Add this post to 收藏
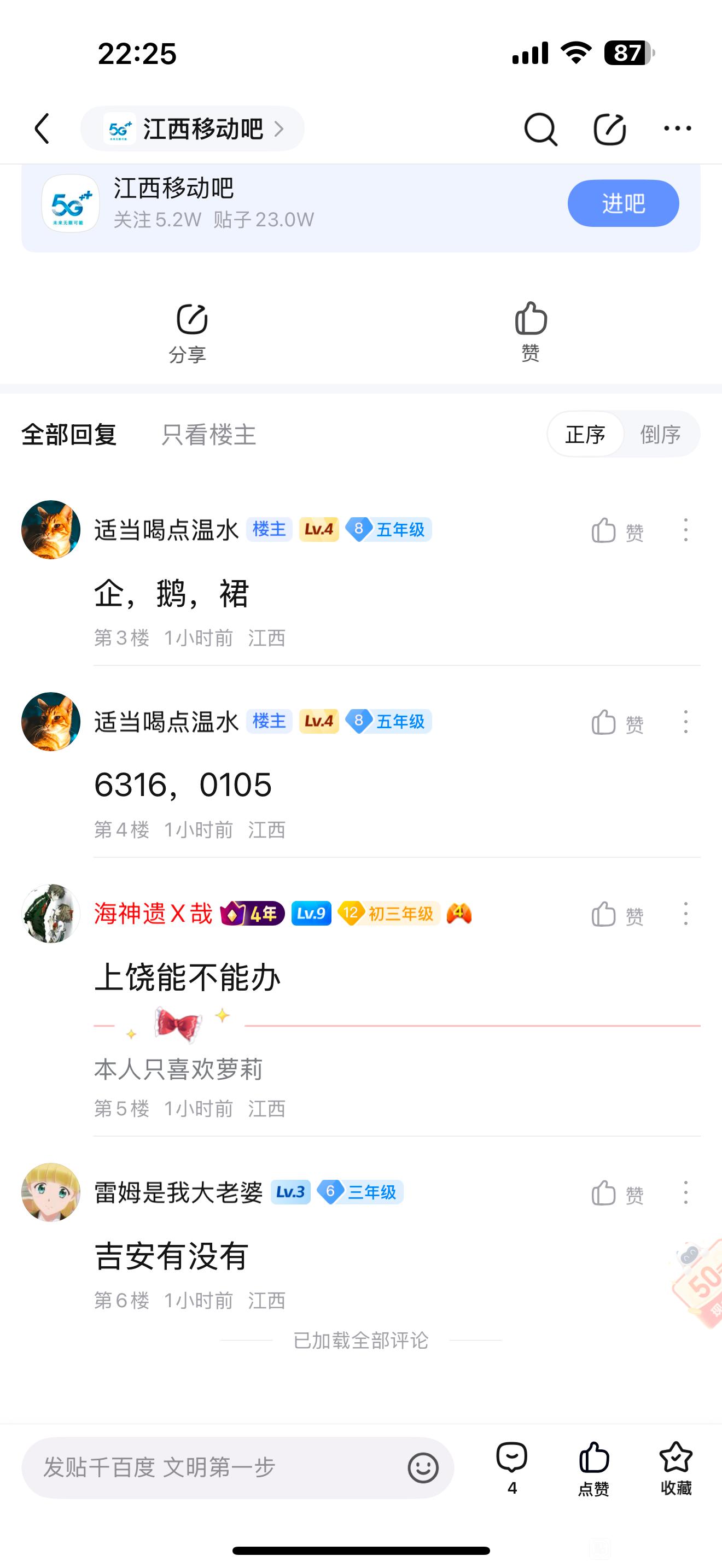The height and width of the screenshot is (1568, 722). 676,1467
